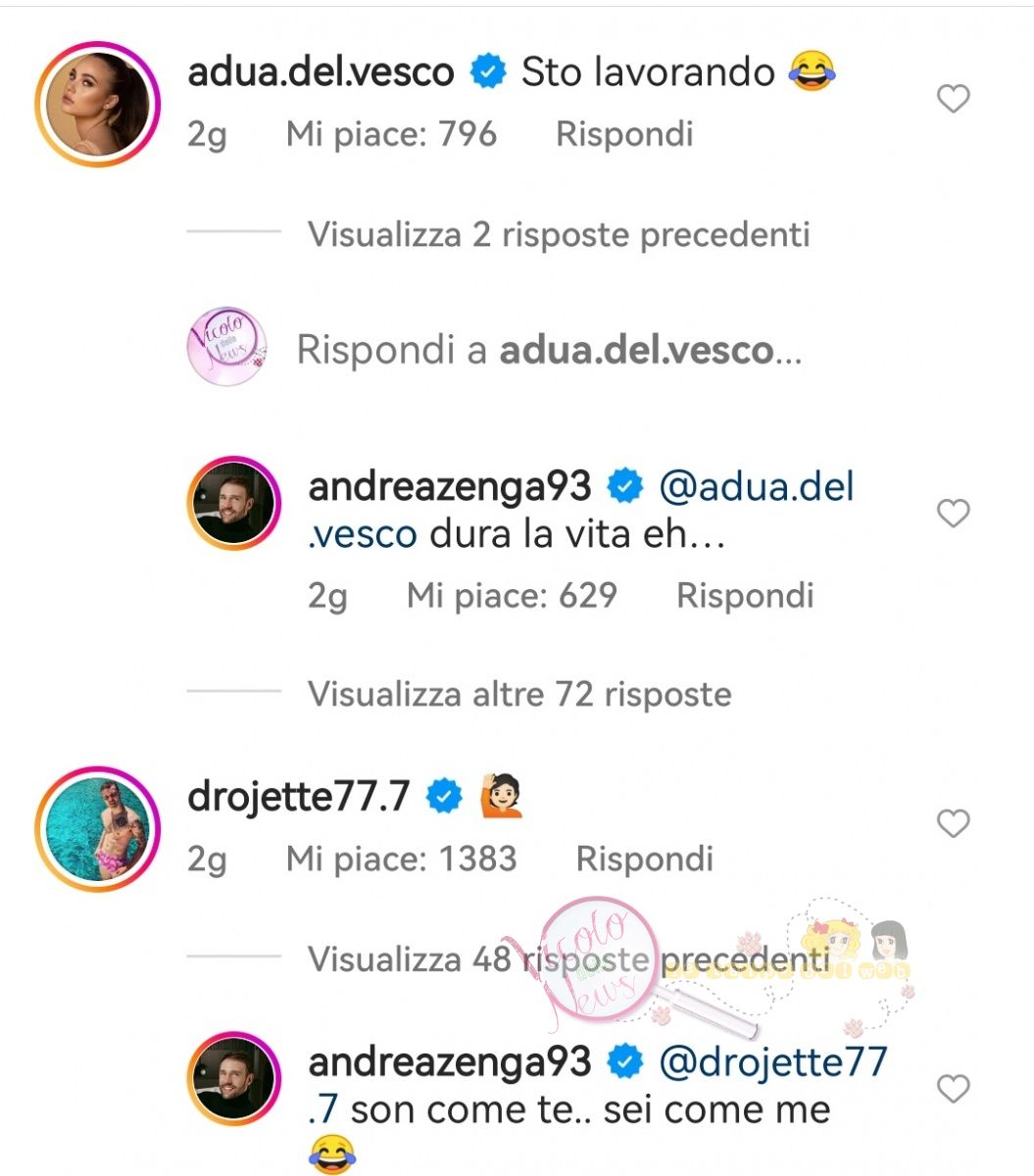Tap the reply field for adua.del.vesco
This screenshot has width=1034, height=1176.
coord(549,350)
